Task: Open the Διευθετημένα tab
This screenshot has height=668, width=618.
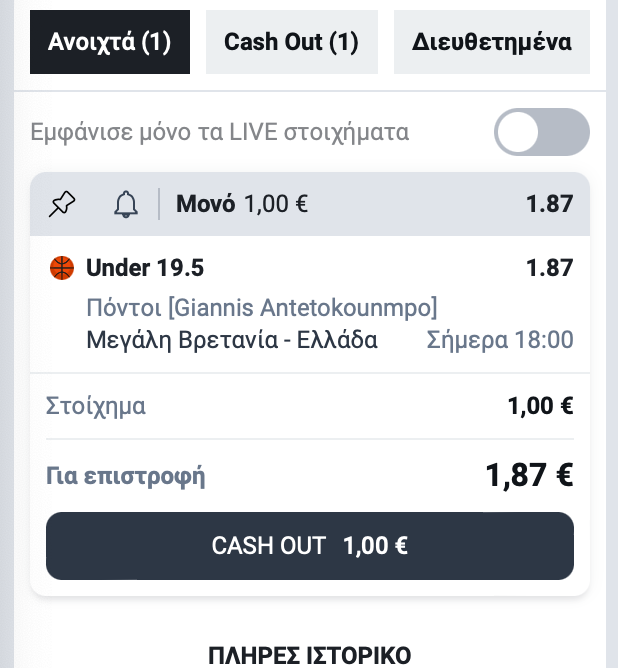Action: pos(491,42)
